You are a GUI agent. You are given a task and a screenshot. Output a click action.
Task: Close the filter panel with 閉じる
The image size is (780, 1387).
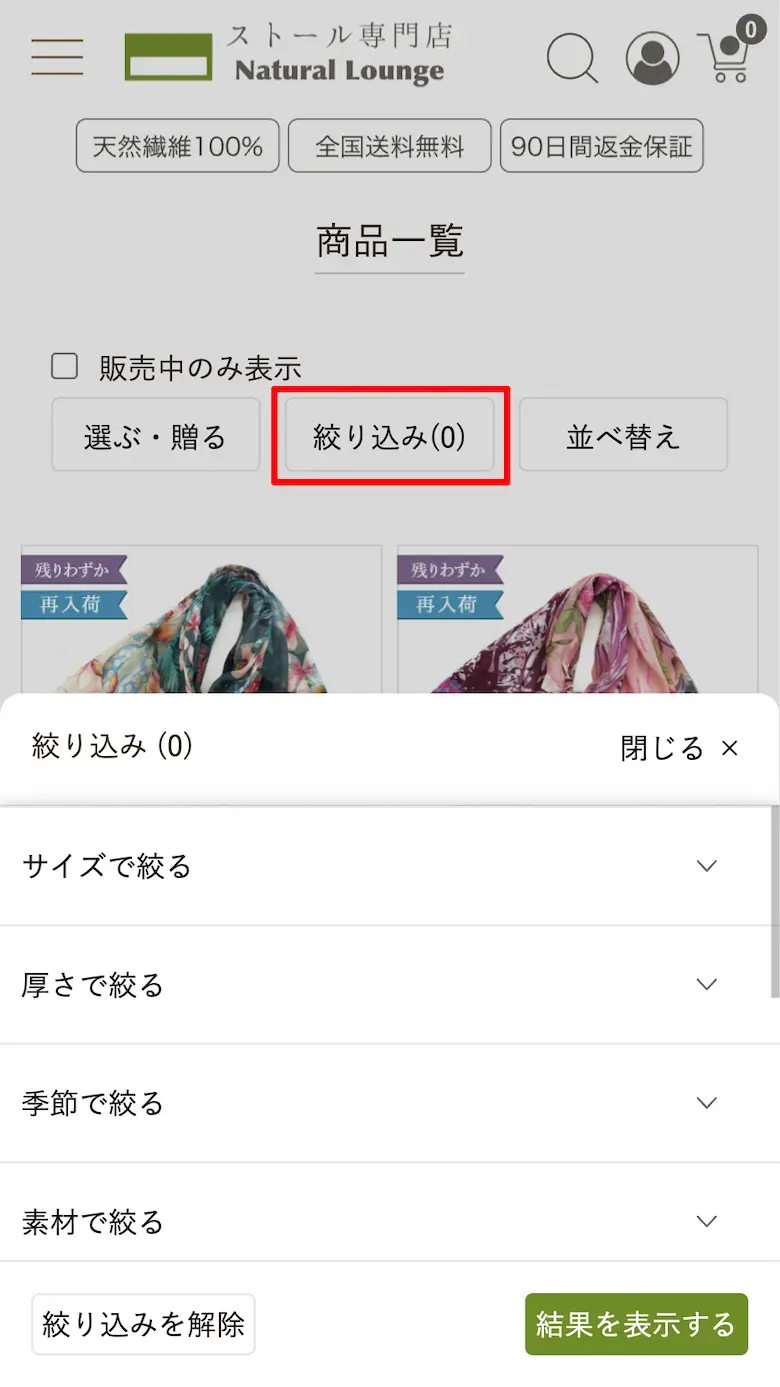tap(680, 748)
